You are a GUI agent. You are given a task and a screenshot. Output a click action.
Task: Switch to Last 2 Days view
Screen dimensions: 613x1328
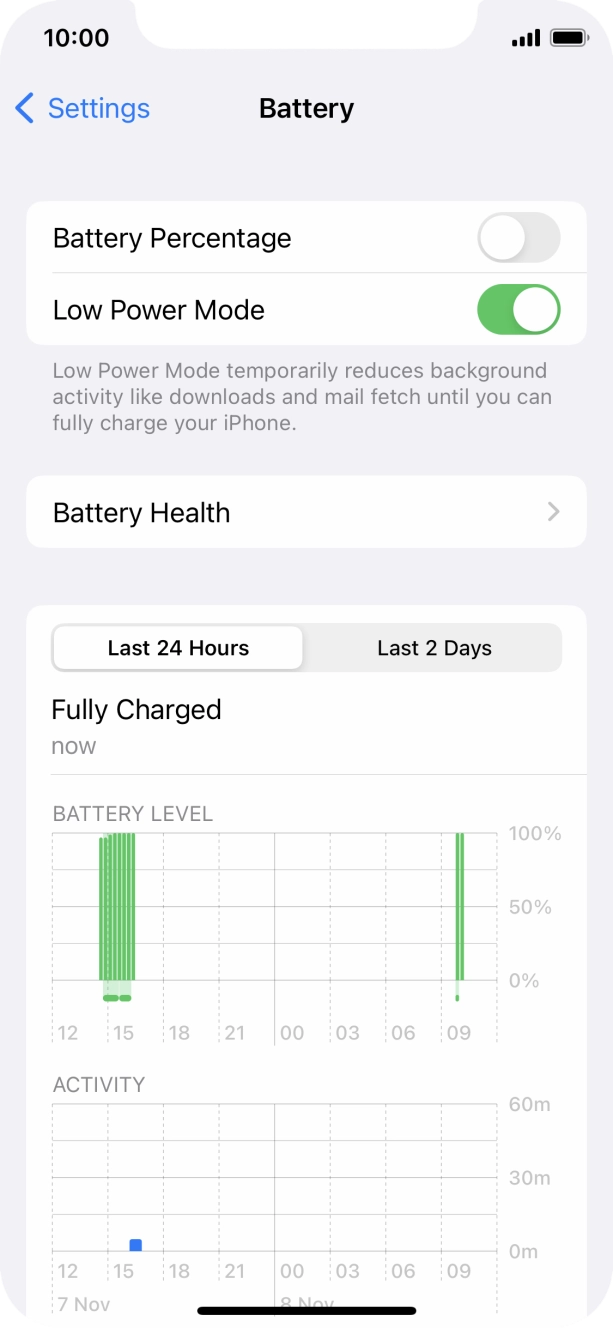[x=434, y=648]
